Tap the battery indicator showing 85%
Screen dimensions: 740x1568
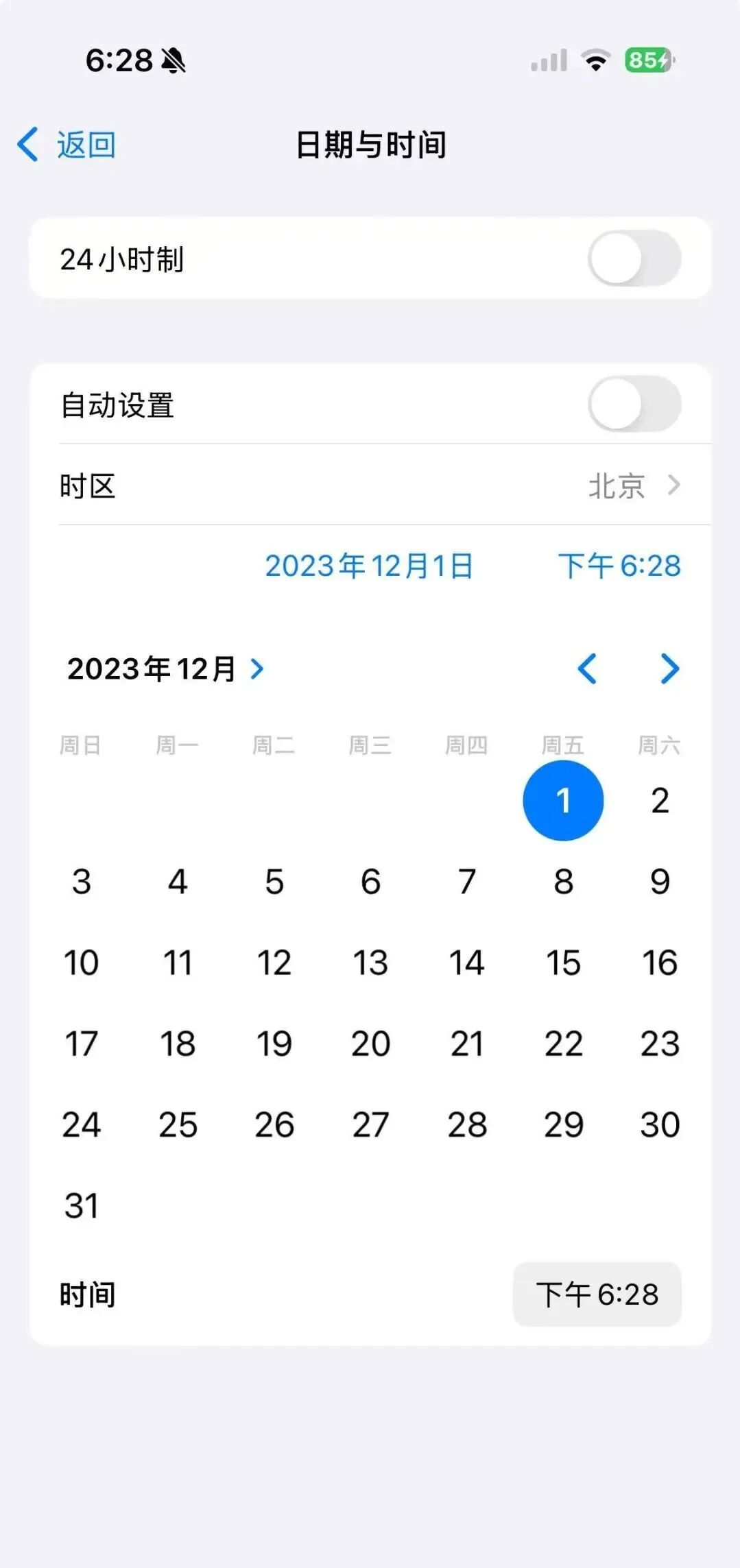[647, 61]
